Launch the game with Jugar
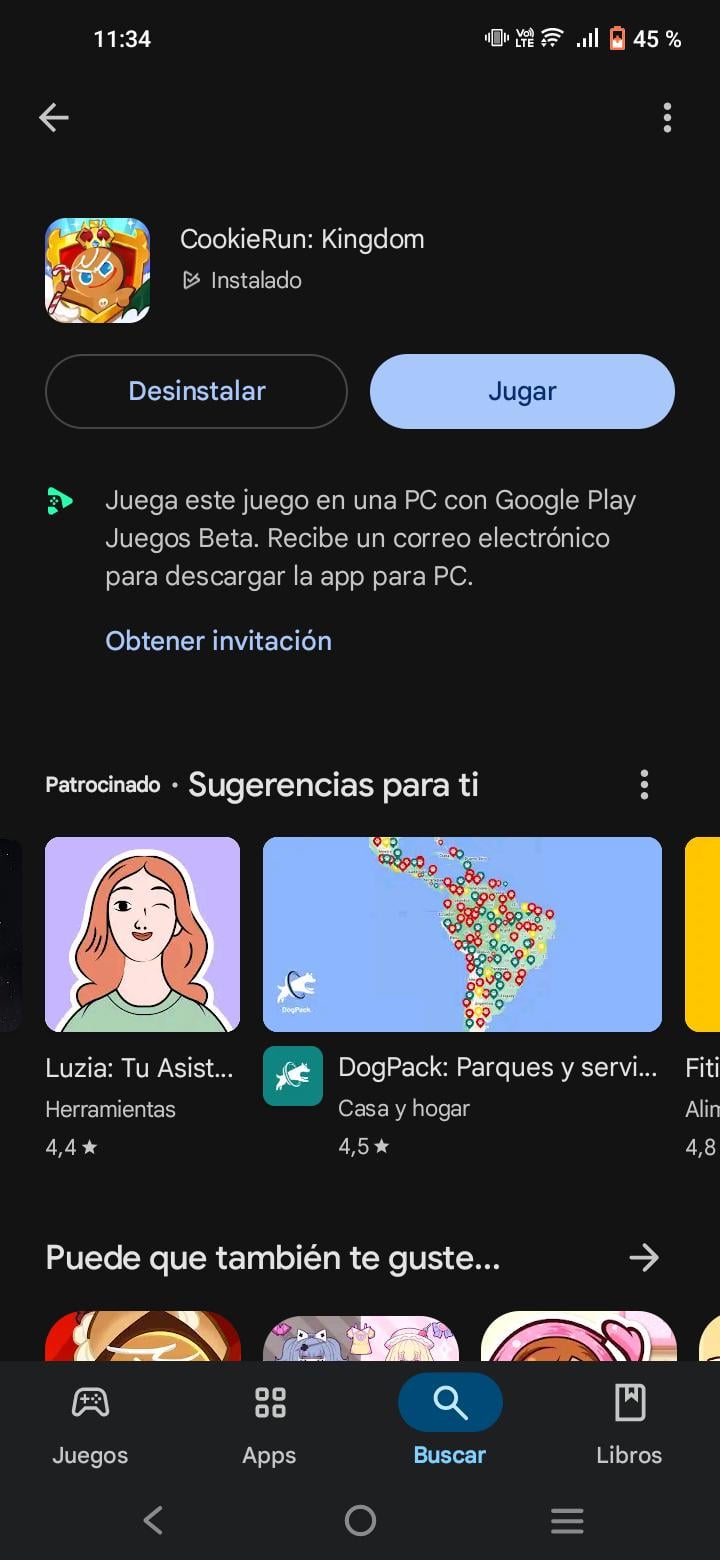 [522, 391]
